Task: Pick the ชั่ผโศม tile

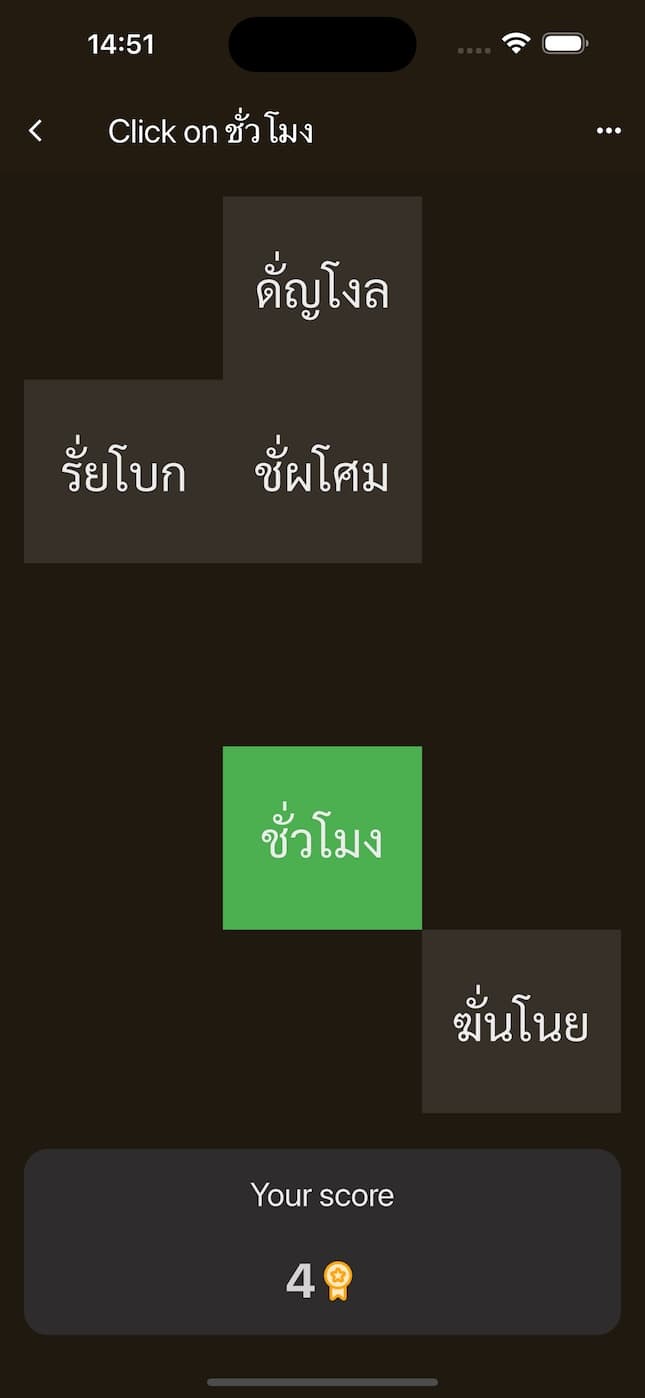Action: [x=322, y=472]
